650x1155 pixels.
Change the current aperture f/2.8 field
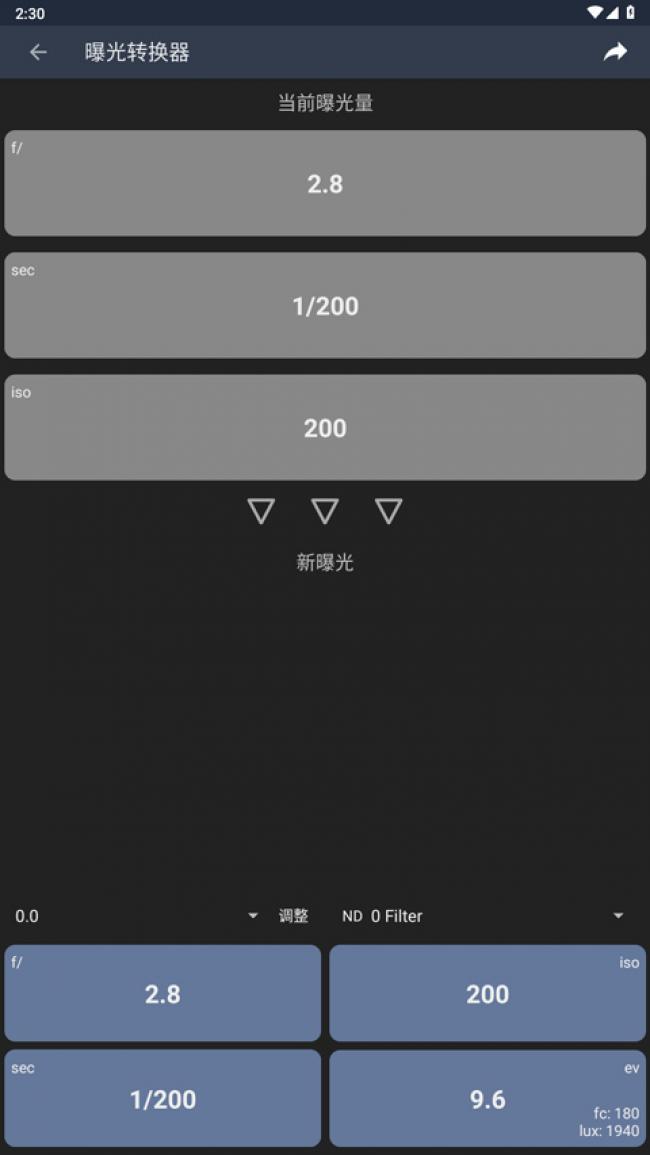325,183
